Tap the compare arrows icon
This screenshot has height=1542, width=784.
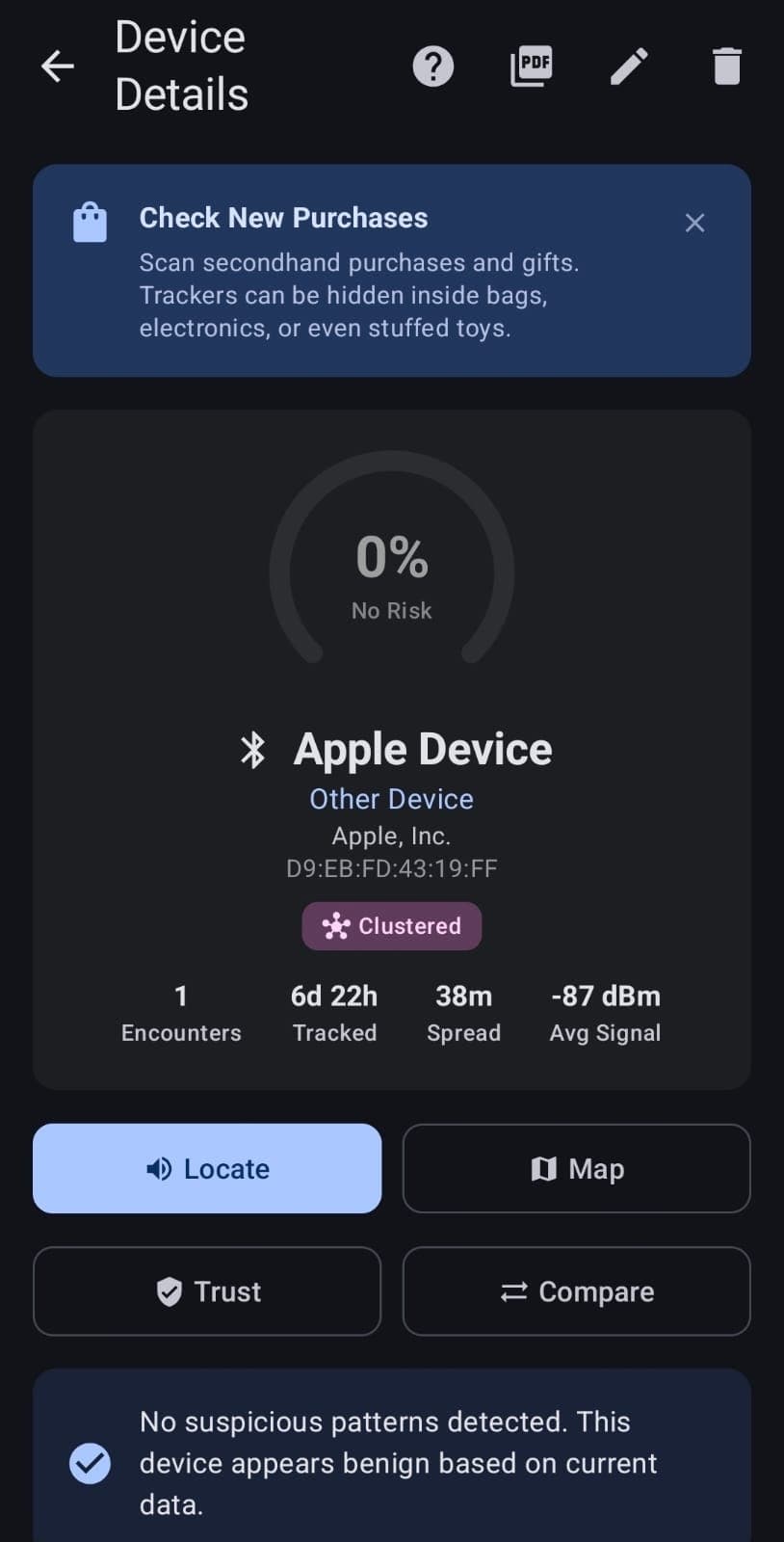514,1291
